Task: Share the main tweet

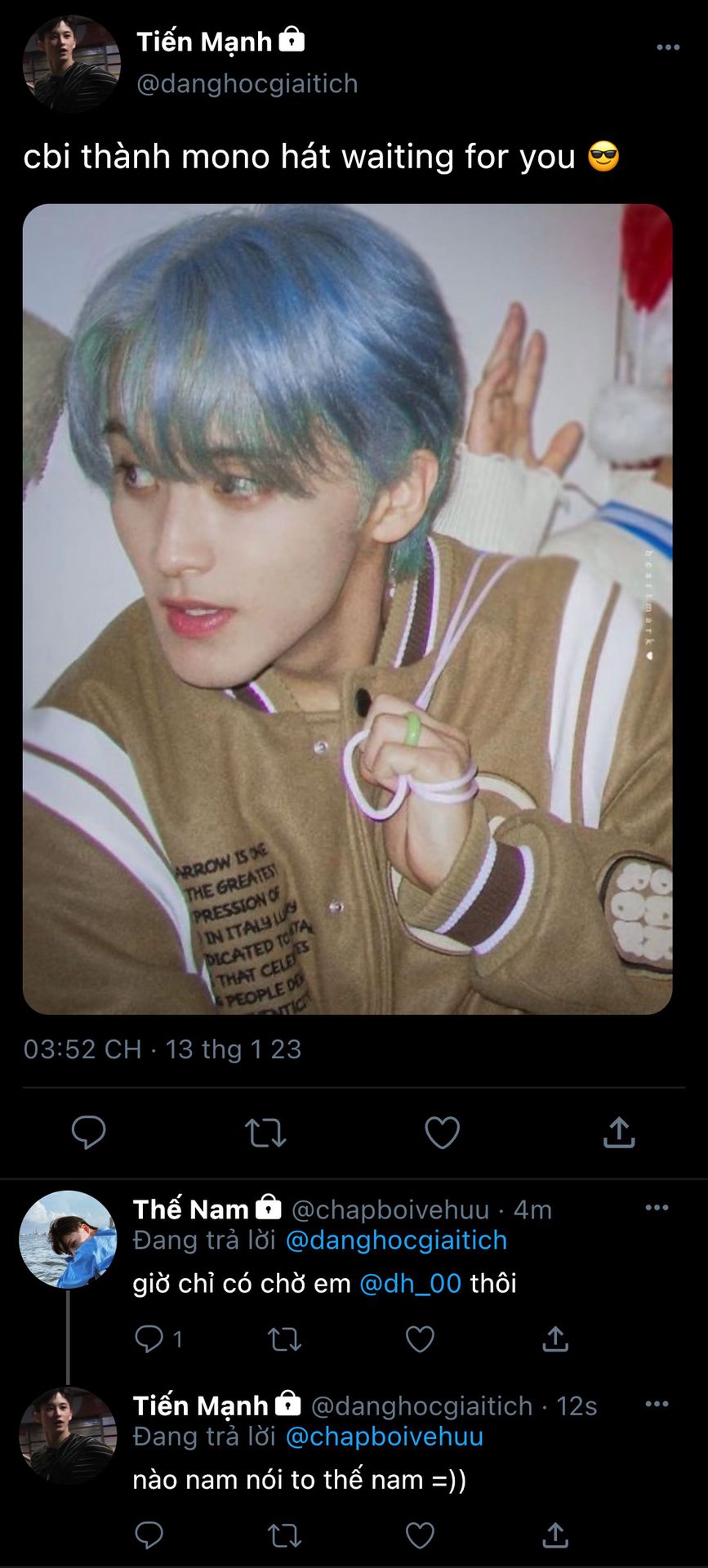Action: pos(619,1133)
